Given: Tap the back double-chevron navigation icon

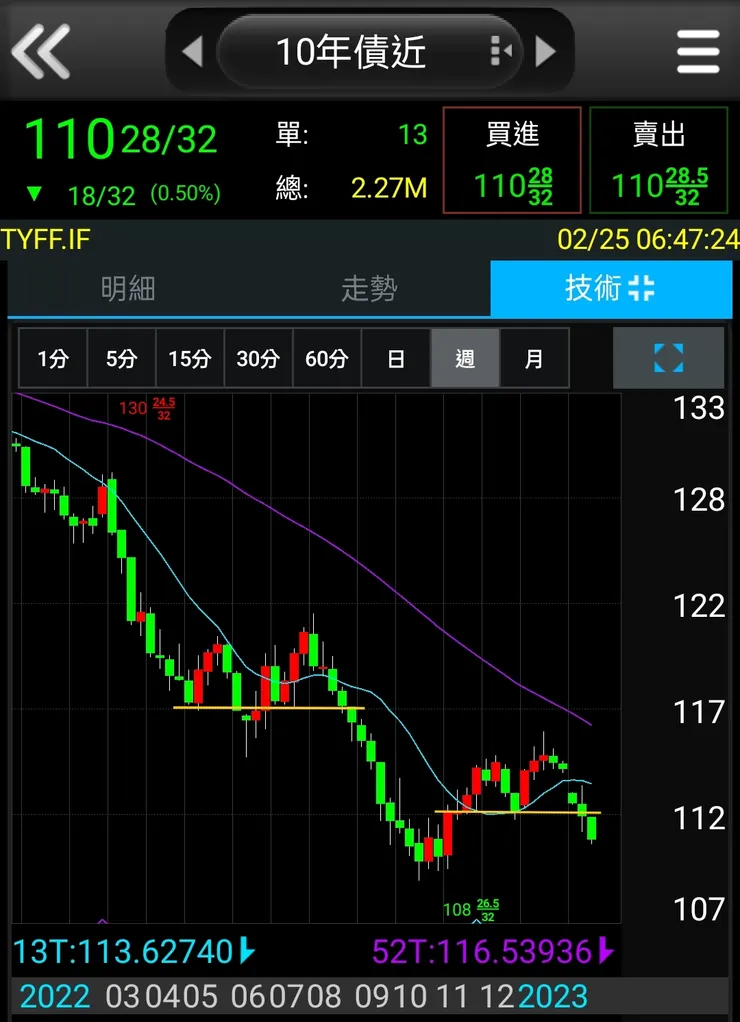Looking at the screenshot, I should (x=38, y=50).
